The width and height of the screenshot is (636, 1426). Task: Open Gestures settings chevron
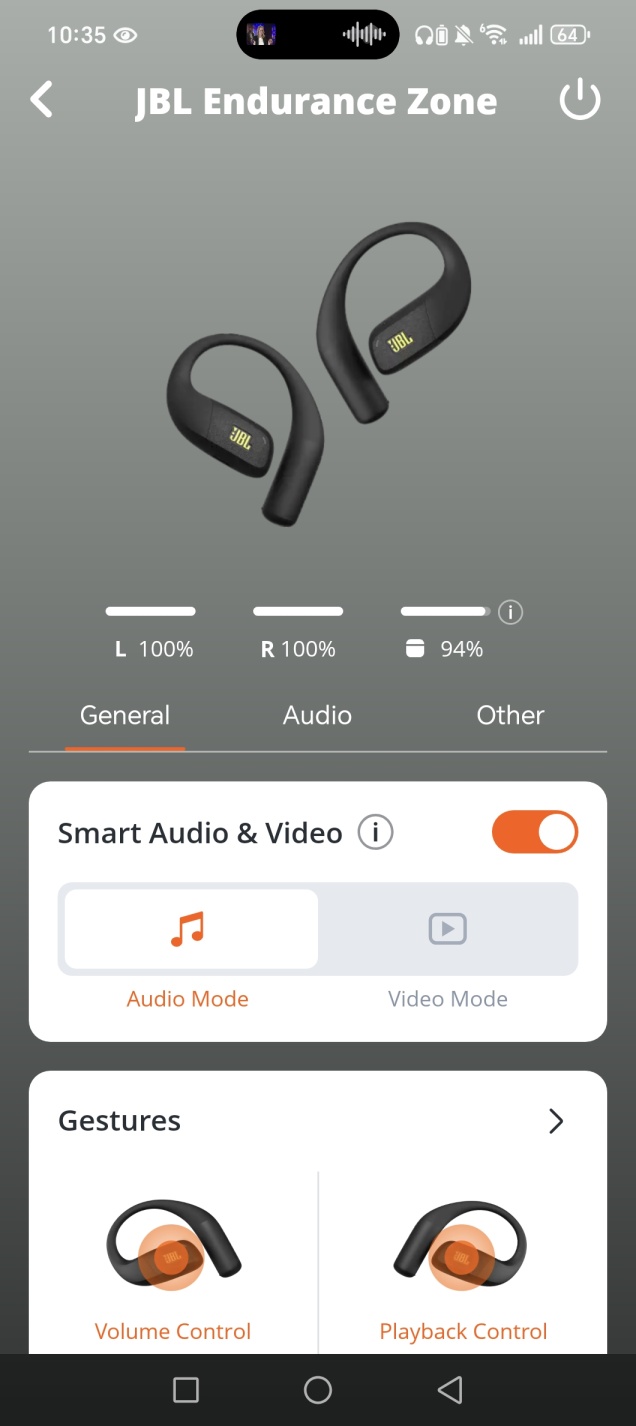(x=556, y=1121)
